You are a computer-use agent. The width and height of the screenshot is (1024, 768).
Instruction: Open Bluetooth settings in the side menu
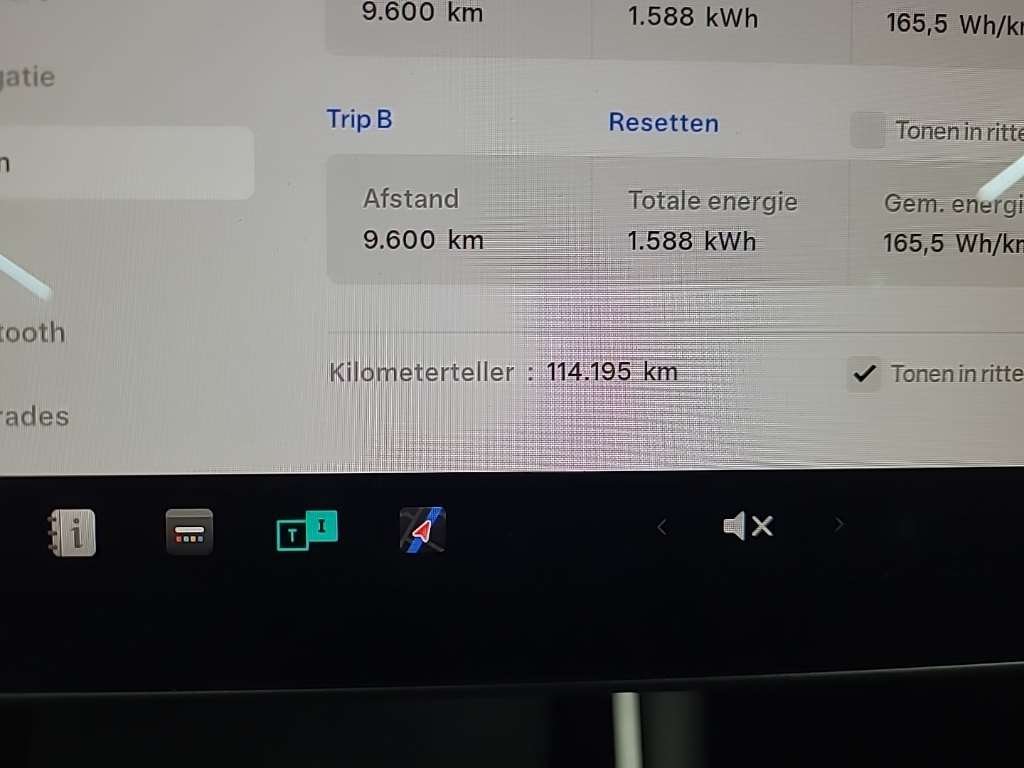(32, 332)
